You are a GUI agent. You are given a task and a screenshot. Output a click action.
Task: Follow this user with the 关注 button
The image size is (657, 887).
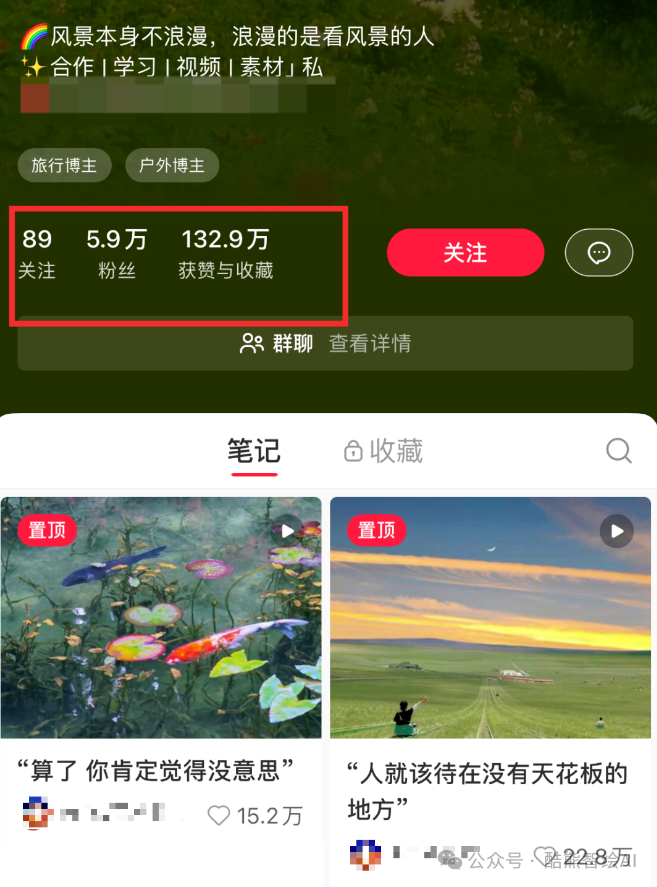point(465,253)
